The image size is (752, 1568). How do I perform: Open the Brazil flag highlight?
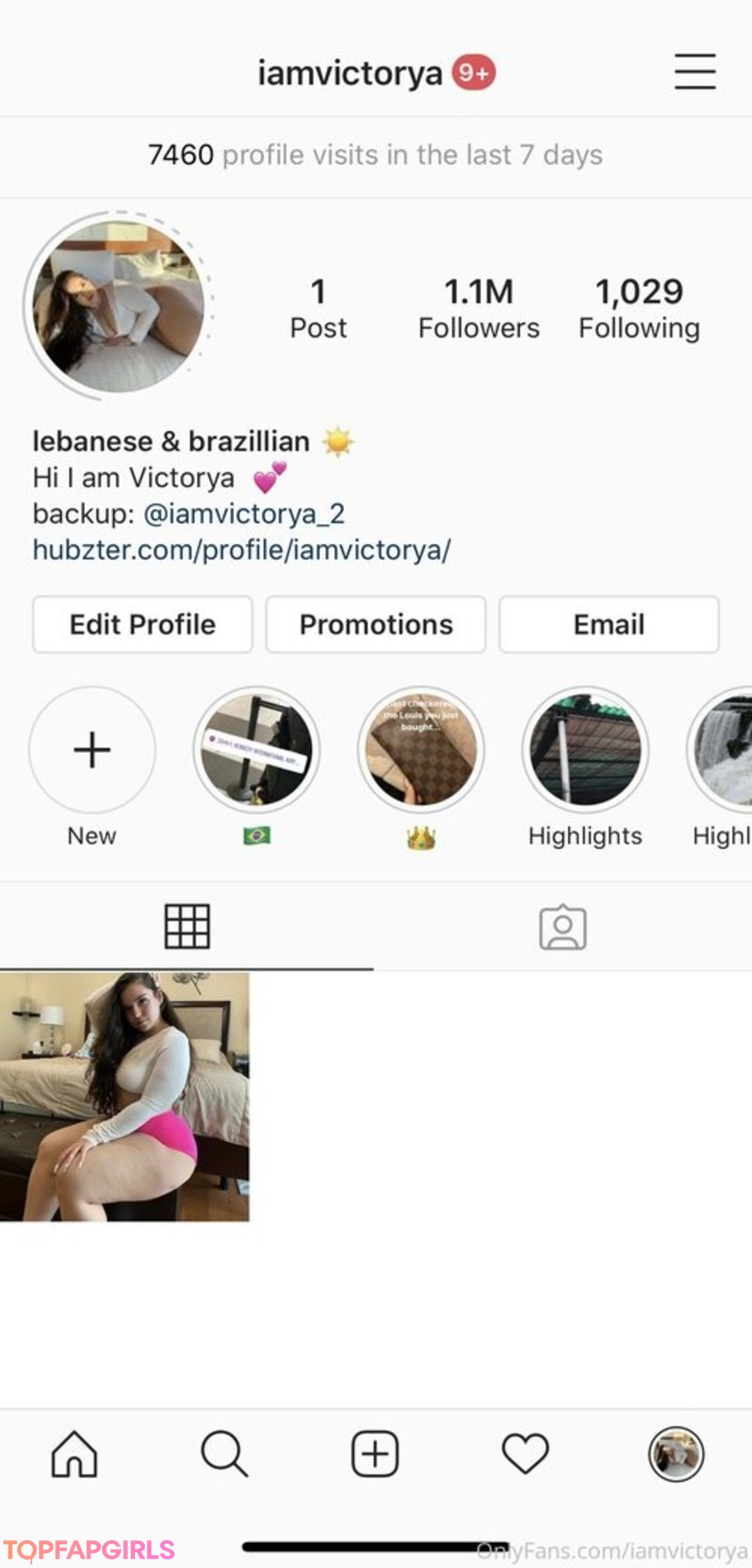[256, 750]
